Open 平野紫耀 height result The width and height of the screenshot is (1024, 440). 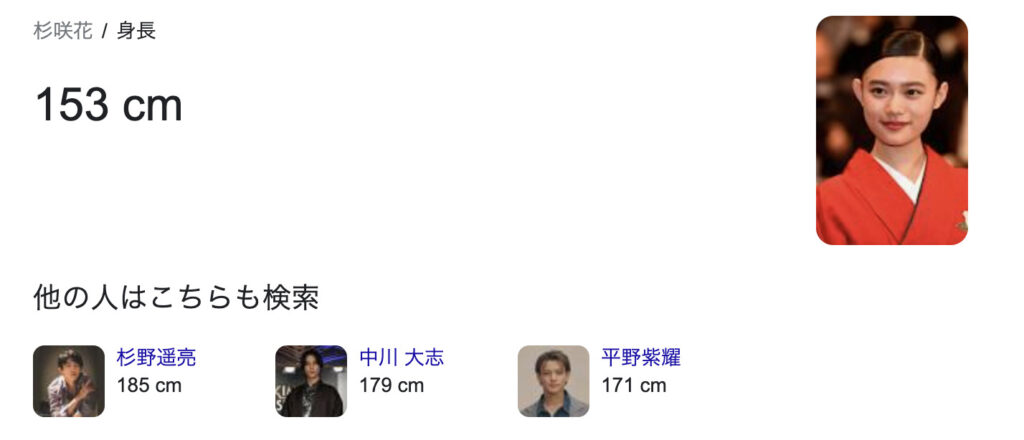(x=640, y=358)
